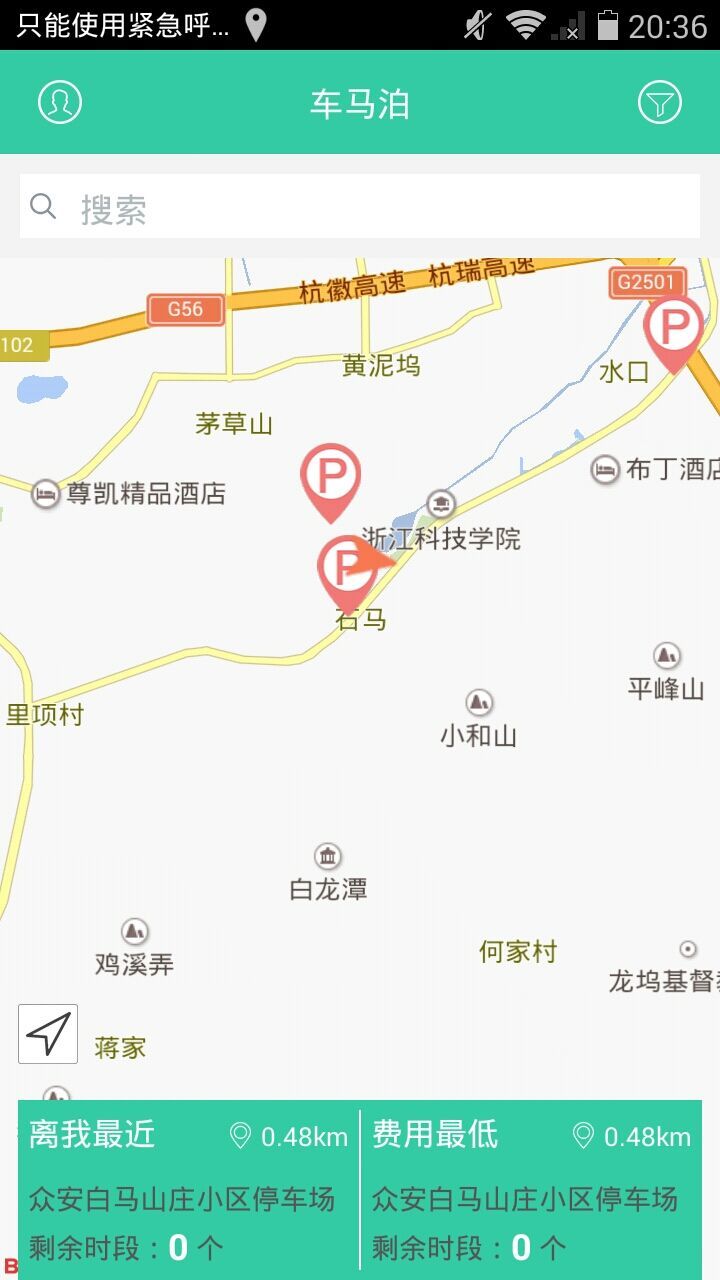Tap the 搜索 search box
Screen dimensions: 720x1280
tap(360, 206)
